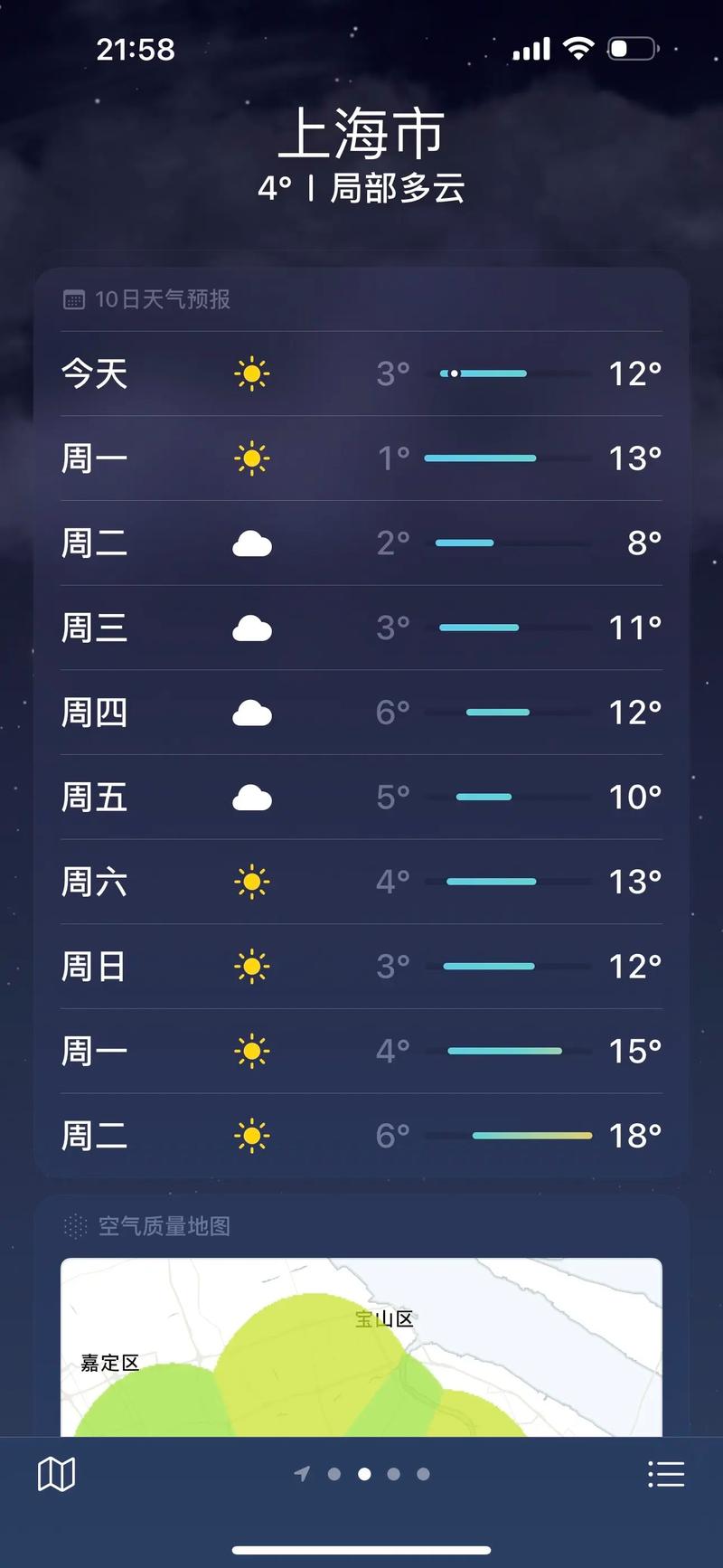Tap the cloud icon for 周五
The width and height of the screenshot is (723, 1568).
252,796
